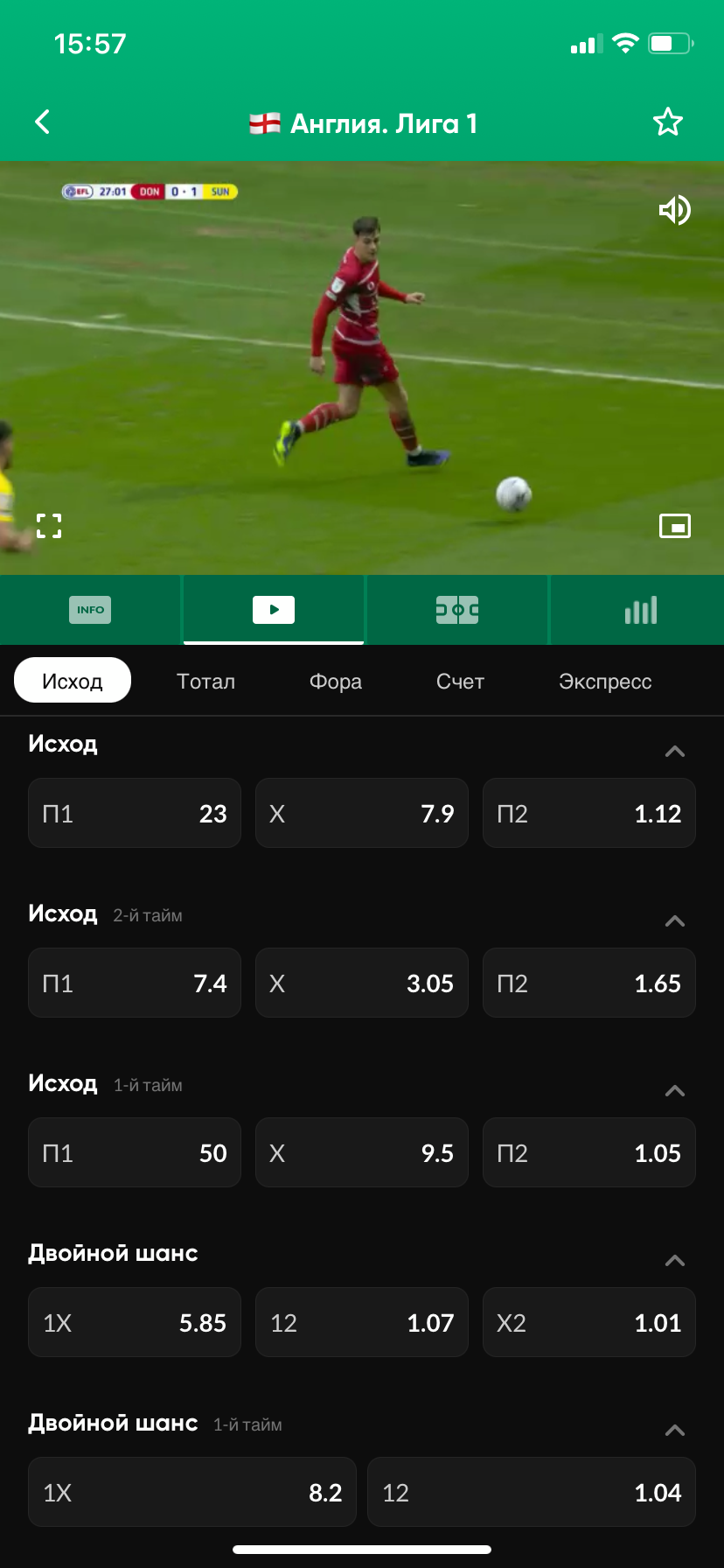Pick П1 at 7.4 for 2-й тайм
Image resolution: width=724 pixels, height=1568 pixels.
tap(135, 983)
